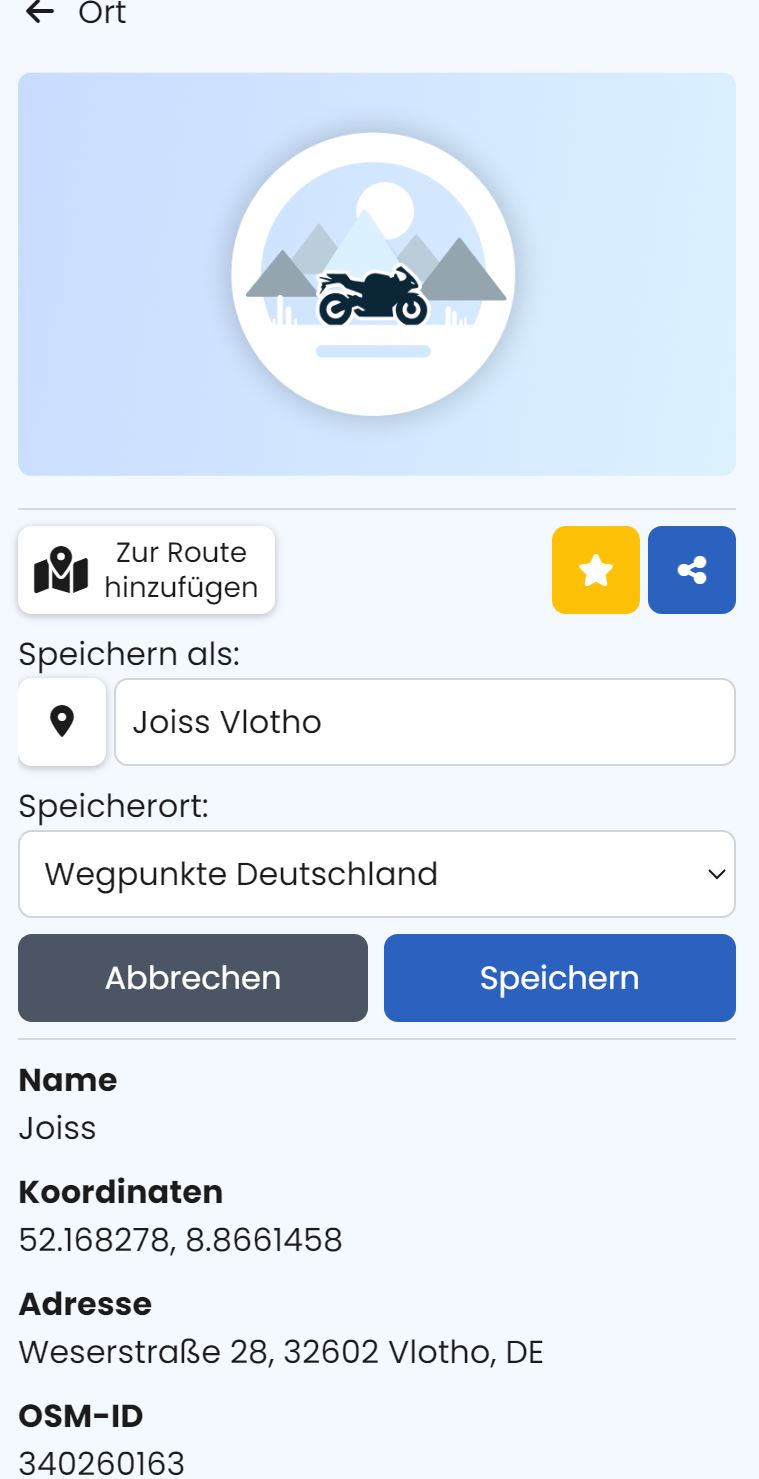759x1479 pixels.
Task: Share this place via the blue share icon
Action: coord(692,570)
